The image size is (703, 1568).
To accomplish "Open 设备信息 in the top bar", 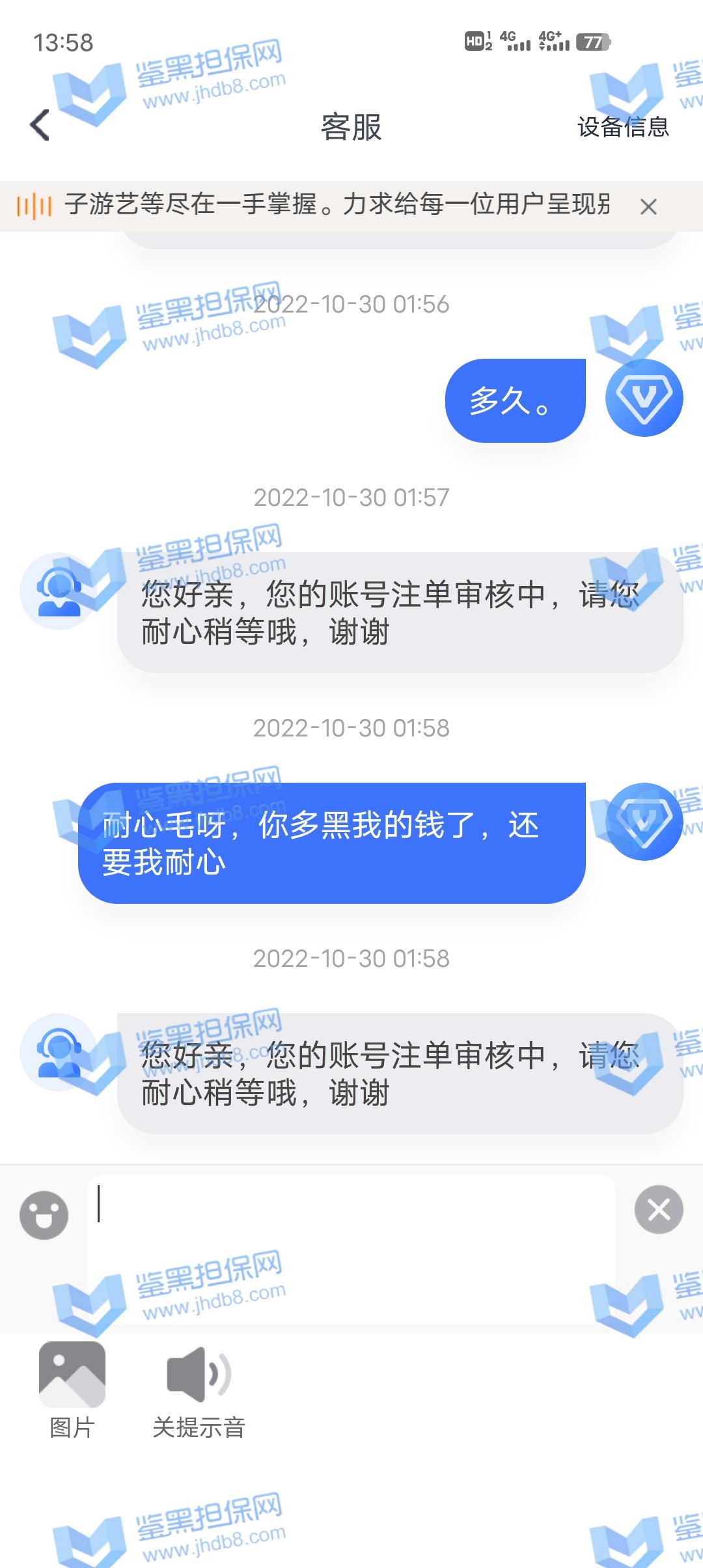I will click(x=623, y=127).
